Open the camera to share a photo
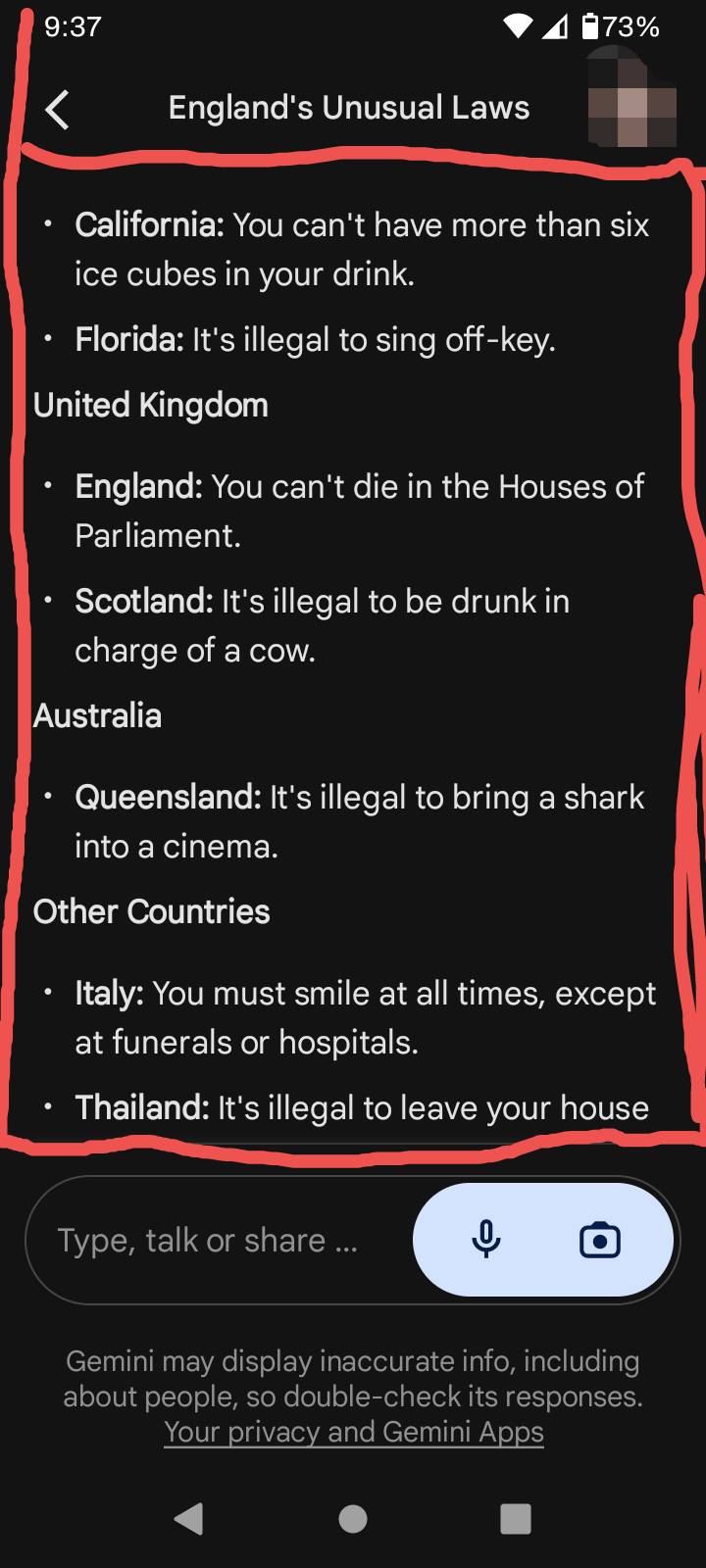Image resolution: width=706 pixels, height=1568 pixels. coord(600,1240)
